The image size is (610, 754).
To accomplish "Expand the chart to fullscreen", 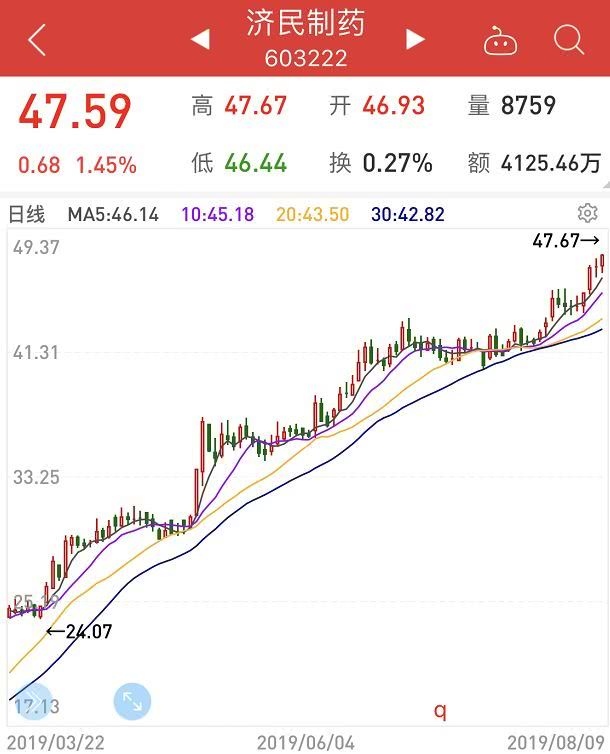I will 133,702.
